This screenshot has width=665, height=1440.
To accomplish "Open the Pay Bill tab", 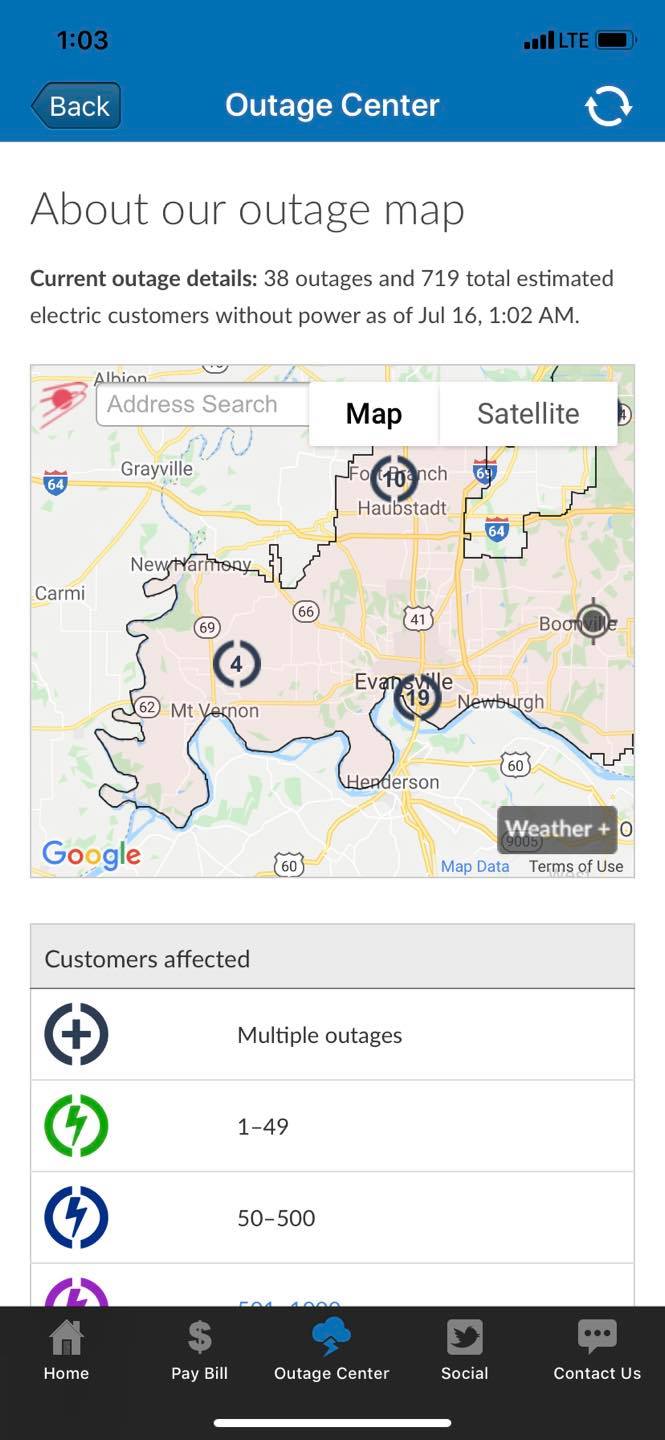I will pyautogui.click(x=199, y=1351).
